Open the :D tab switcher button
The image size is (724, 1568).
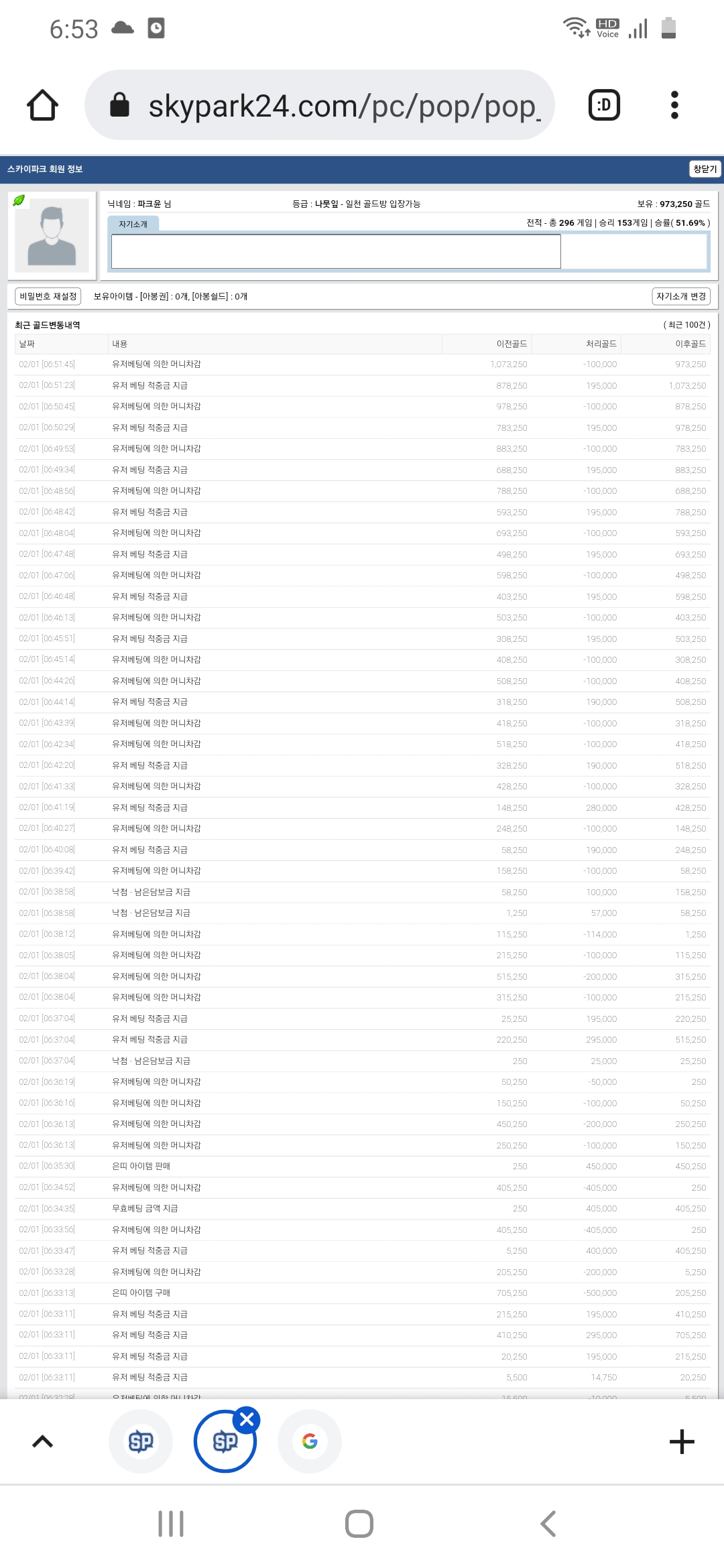[604, 105]
